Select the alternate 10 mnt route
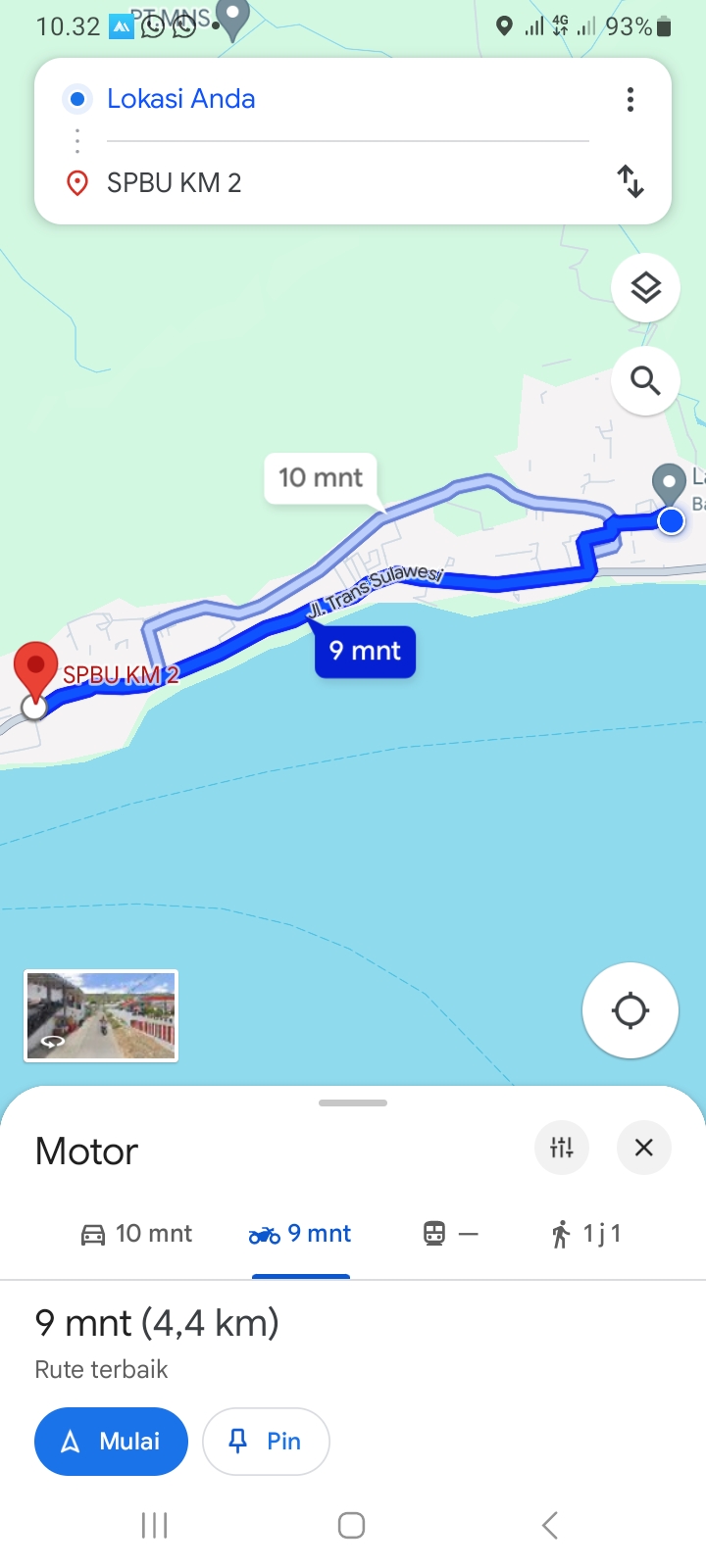This screenshot has width=706, height=1568. click(x=321, y=478)
